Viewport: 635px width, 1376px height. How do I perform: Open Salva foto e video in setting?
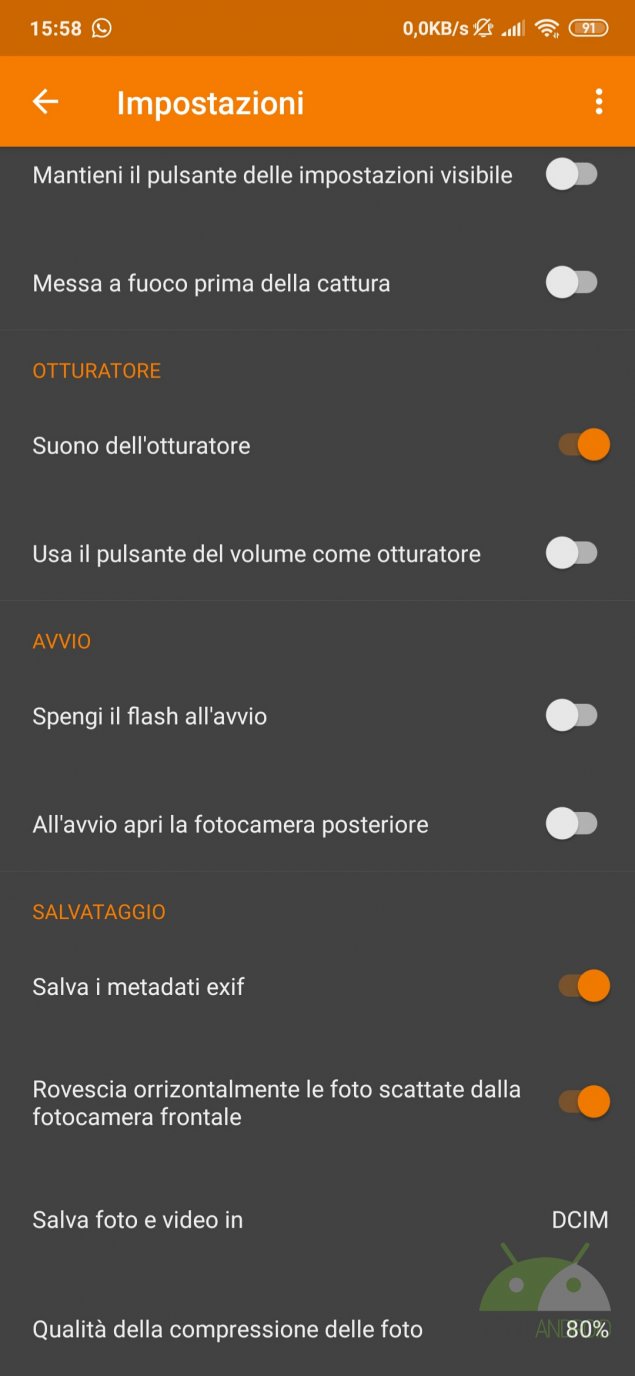point(320,1220)
